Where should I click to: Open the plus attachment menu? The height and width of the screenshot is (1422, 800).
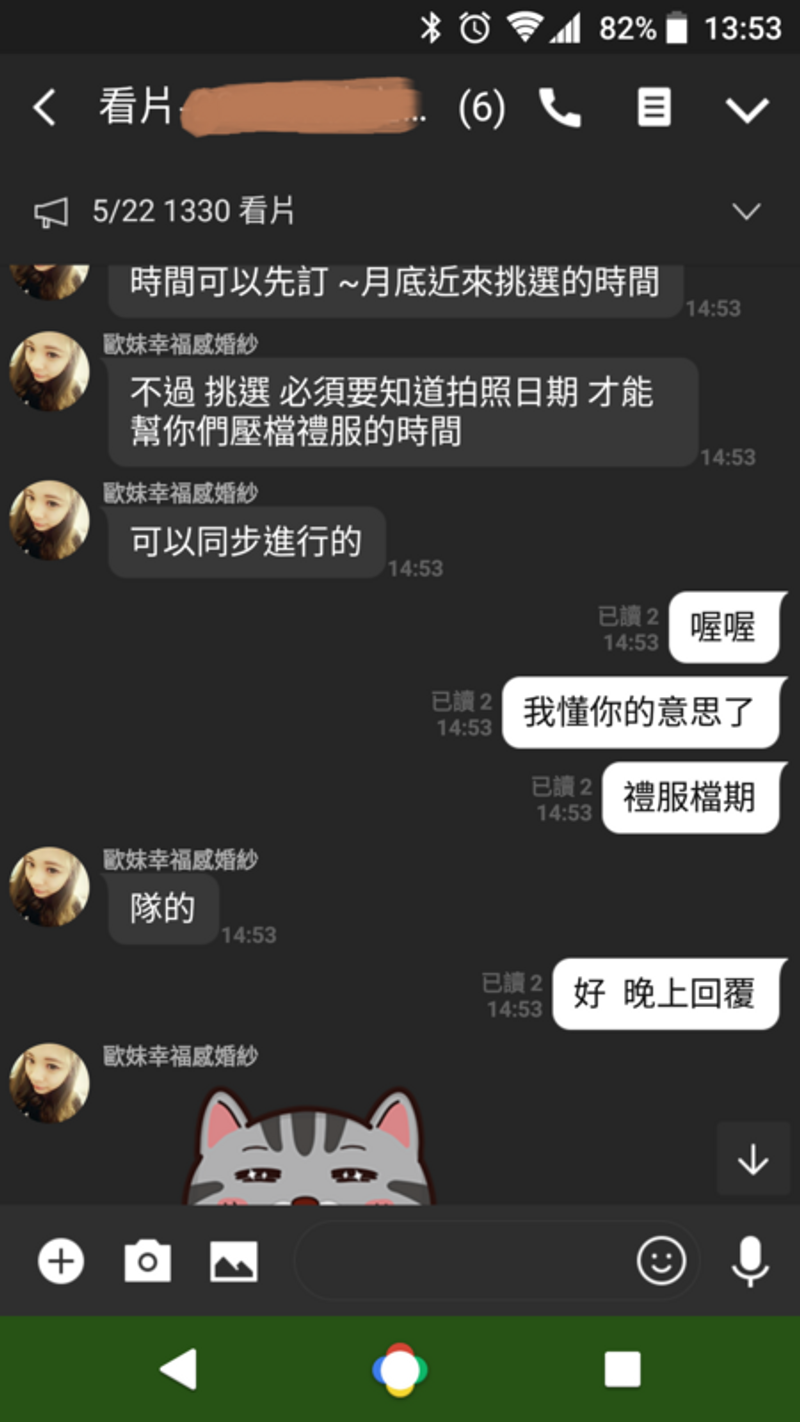pyautogui.click(x=60, y=1261)
